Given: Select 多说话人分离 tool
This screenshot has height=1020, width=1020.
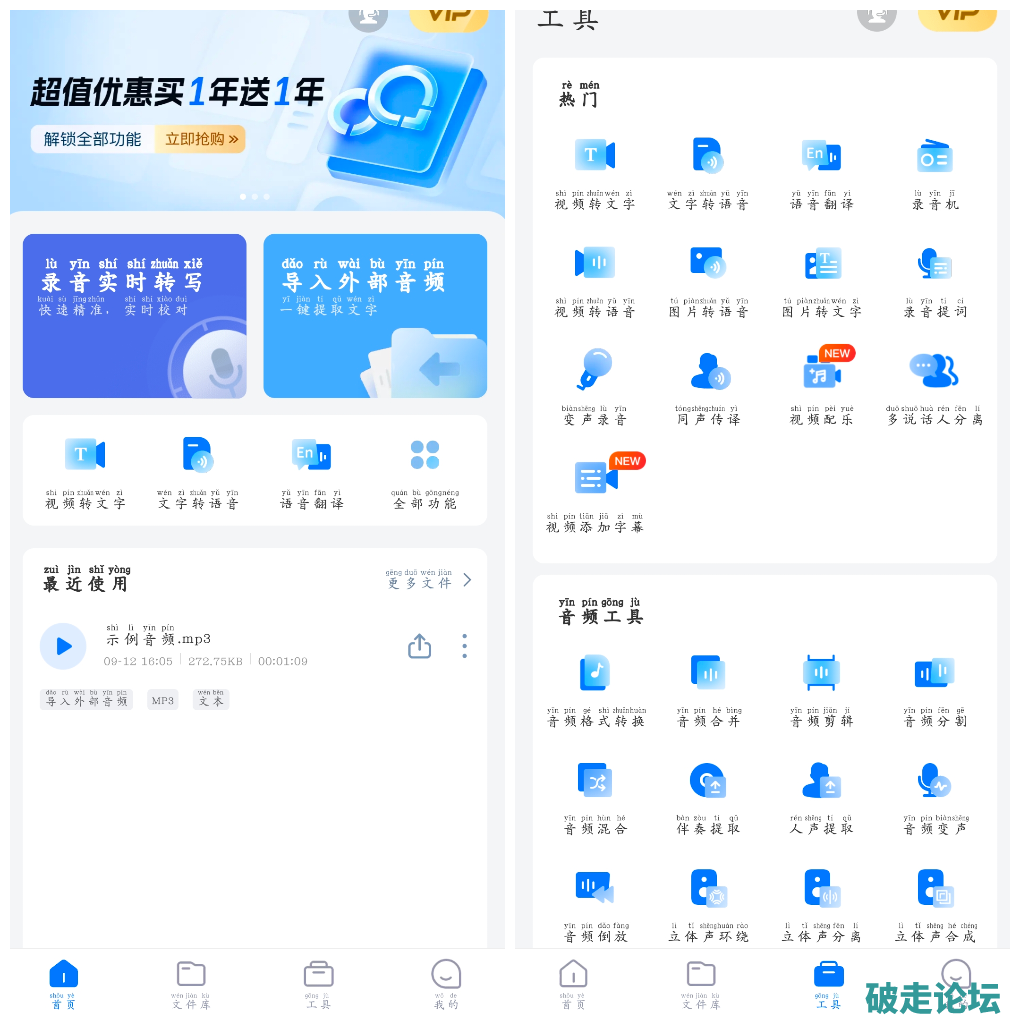Looking at the screenshot, I should 935,386.
